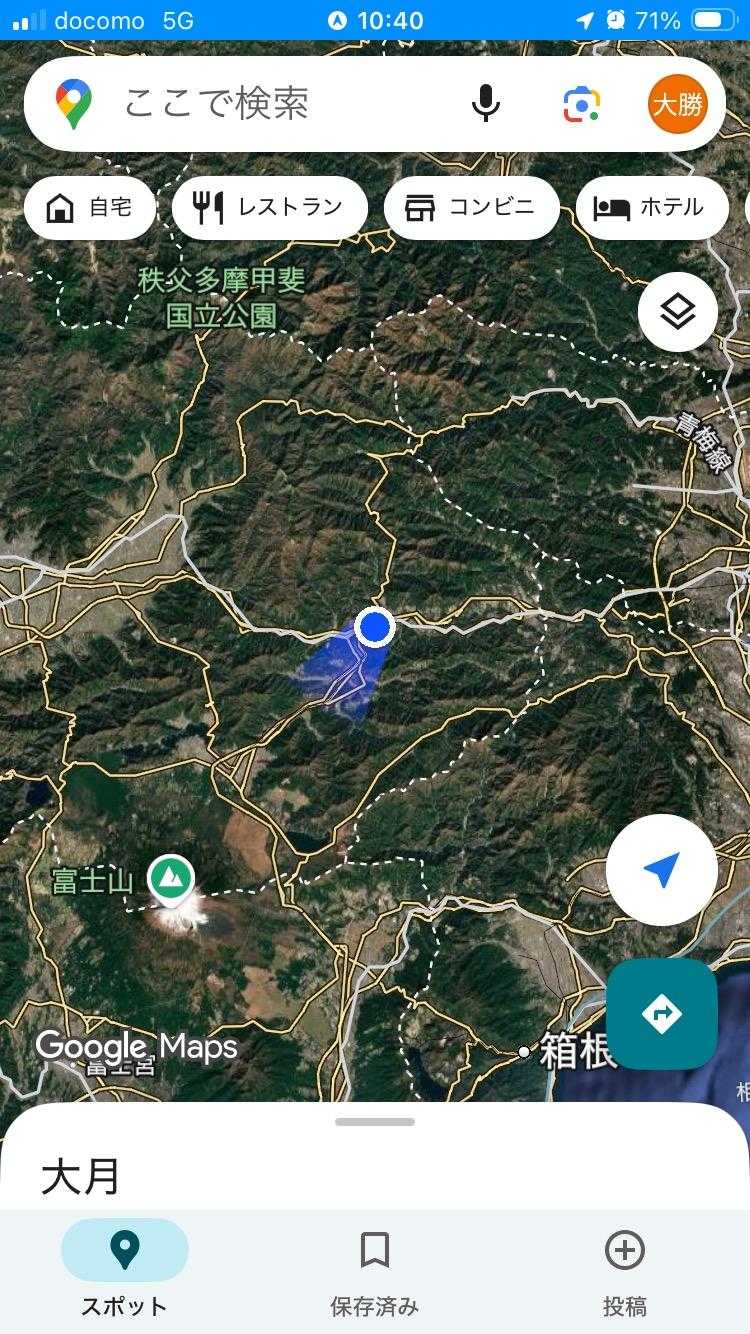
Task: Open directions with the teal arrow button
Action: [662, 1014]
